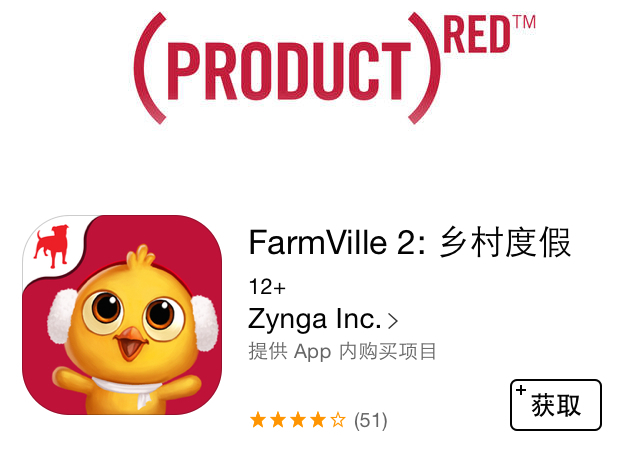Open the FarmVille 2 app icon

pyautogui.click(x=122, y=315)
